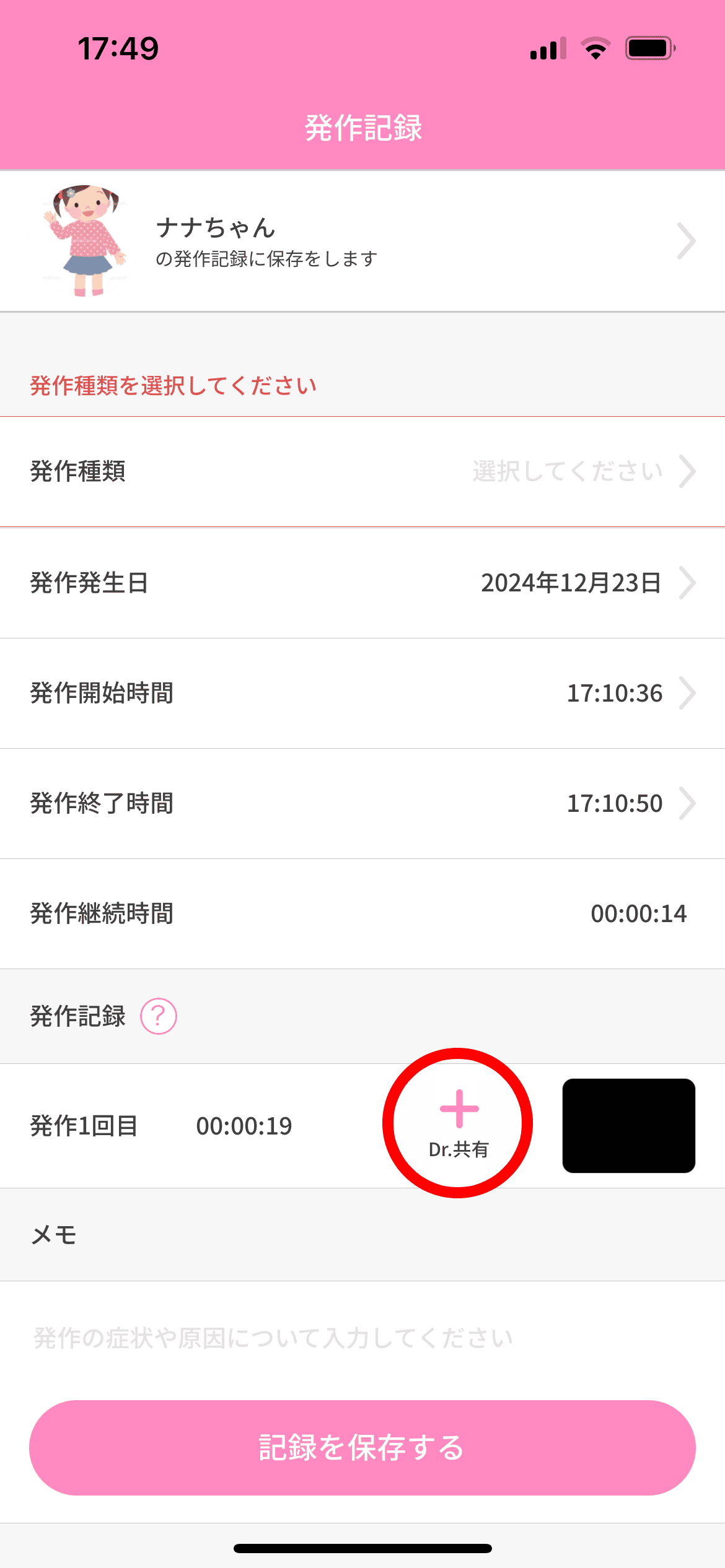Open the black video thumbnail for 発作1回目
The width and height of the screenshot is (725, 1568).
coord(628,1125)
